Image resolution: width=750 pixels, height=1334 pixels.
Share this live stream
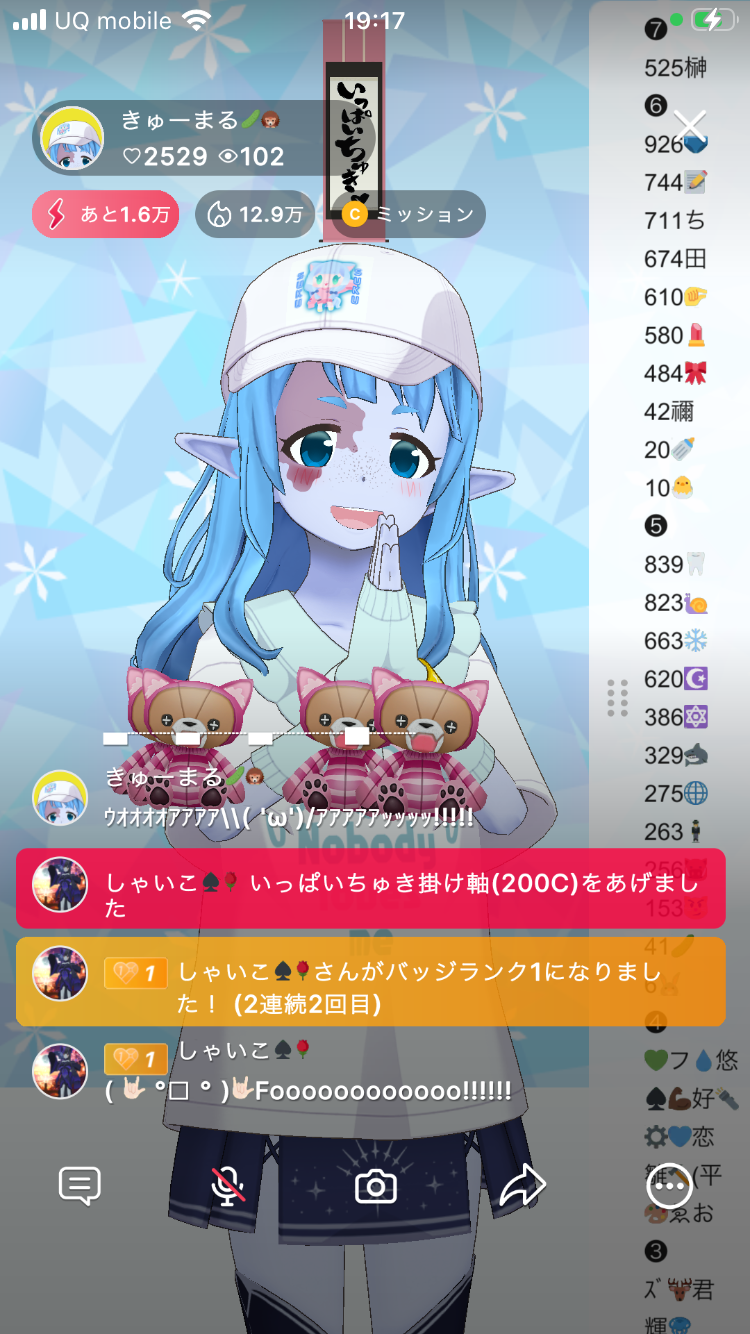[522, 1186]
